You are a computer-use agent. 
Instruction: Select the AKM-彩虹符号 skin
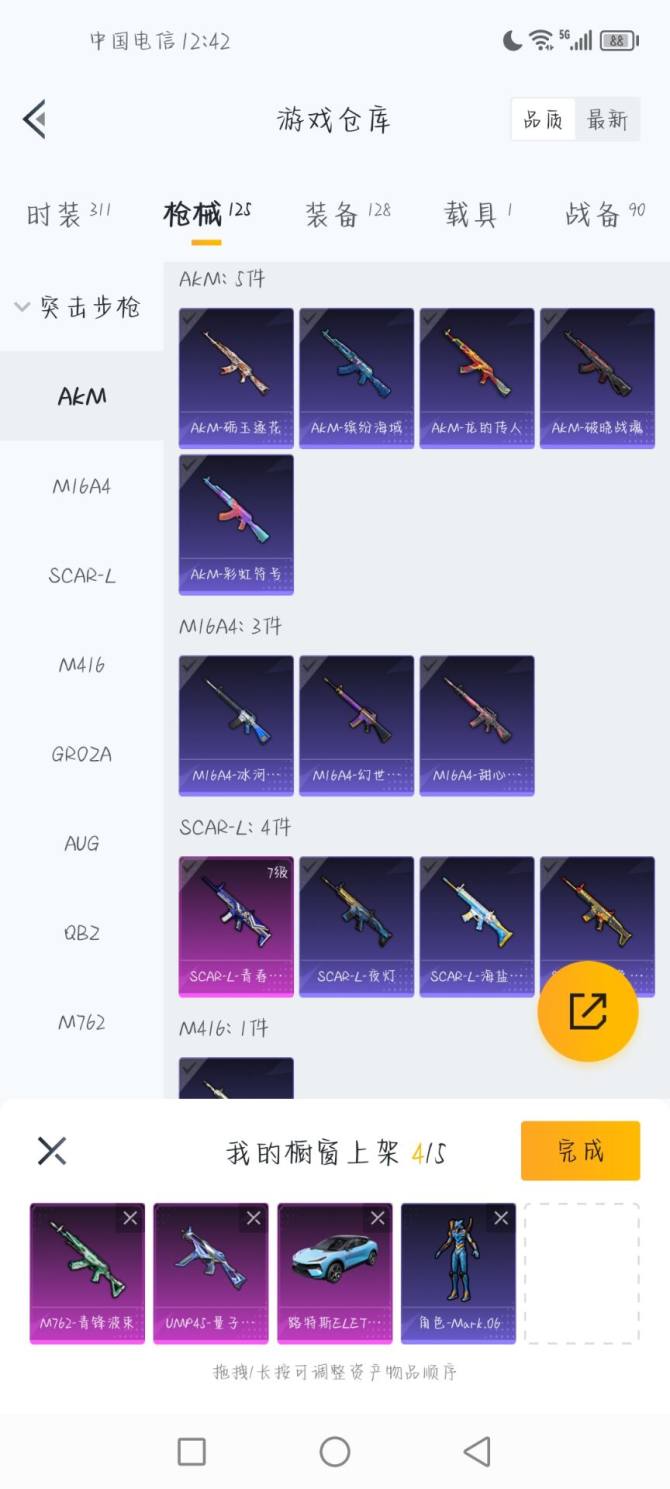click(x=236, y=524)
